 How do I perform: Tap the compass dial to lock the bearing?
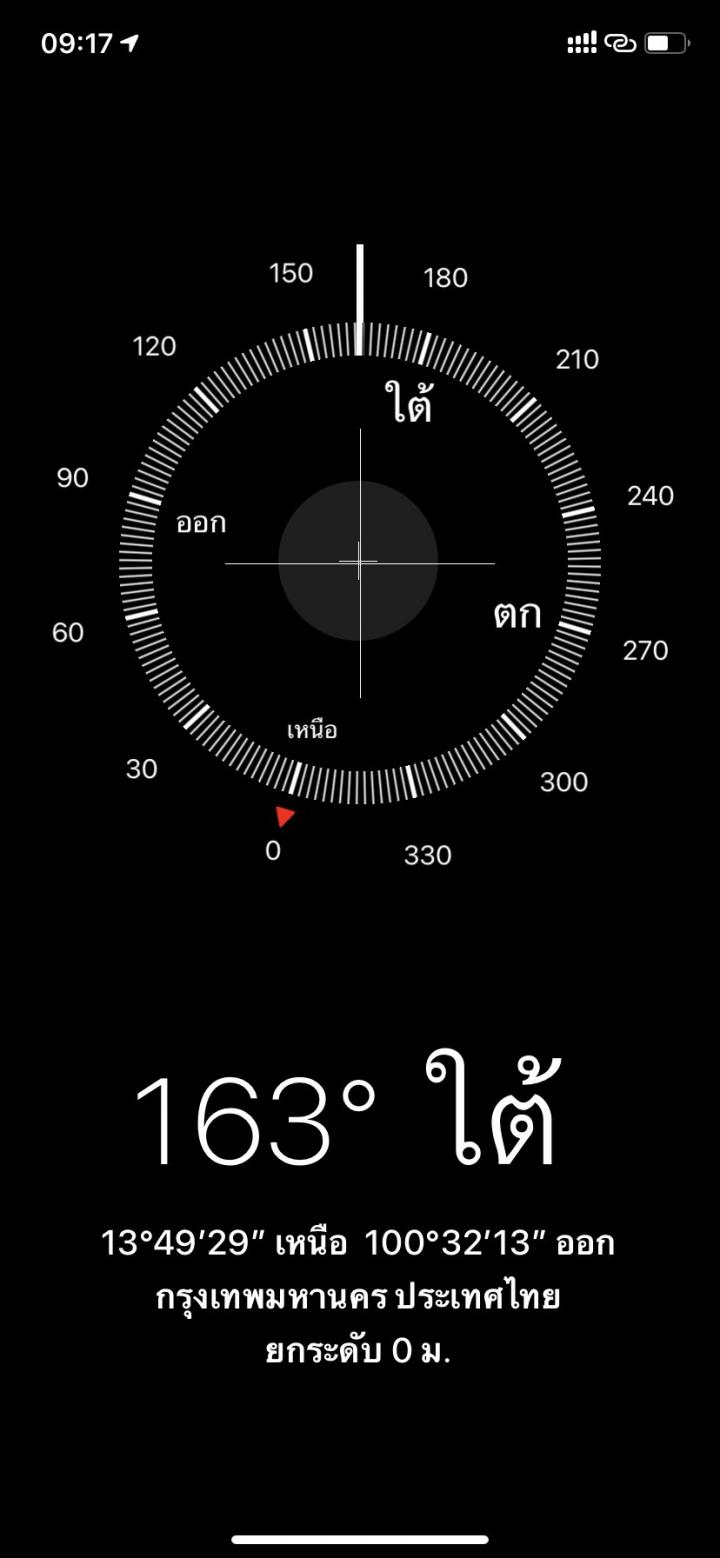(x=360, y=563)
